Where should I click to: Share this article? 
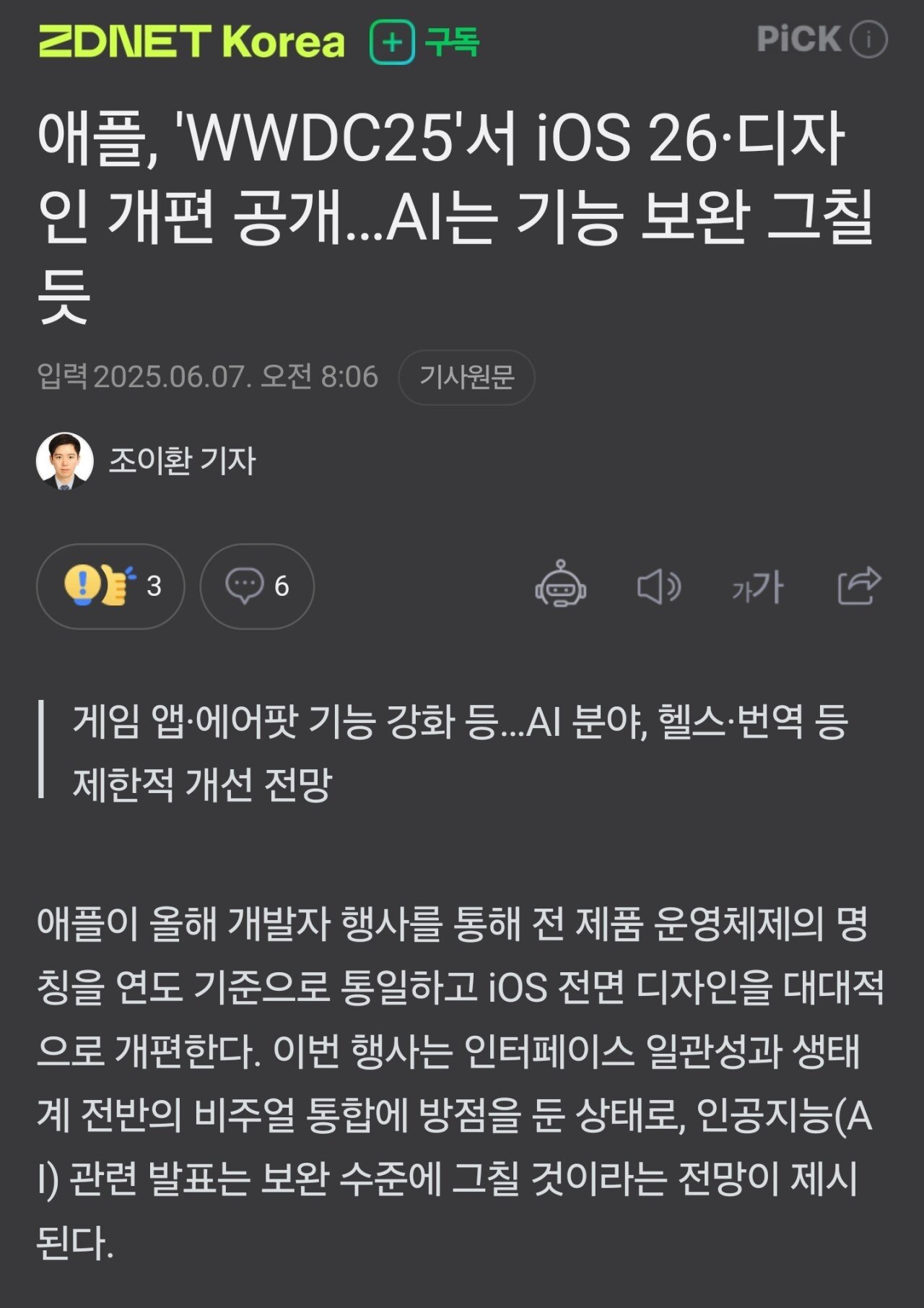point(858,586)
